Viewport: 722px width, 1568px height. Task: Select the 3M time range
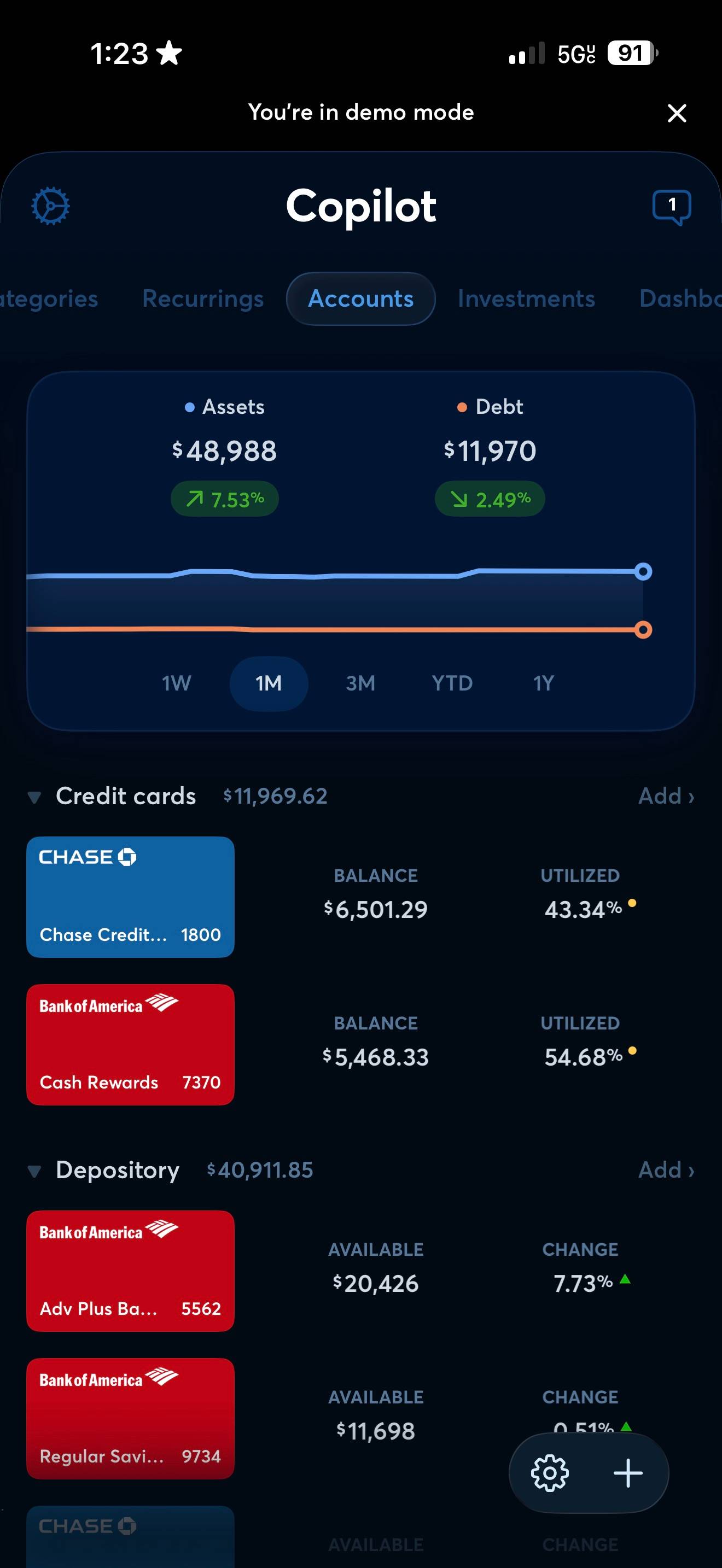click(x=360, y=683)
